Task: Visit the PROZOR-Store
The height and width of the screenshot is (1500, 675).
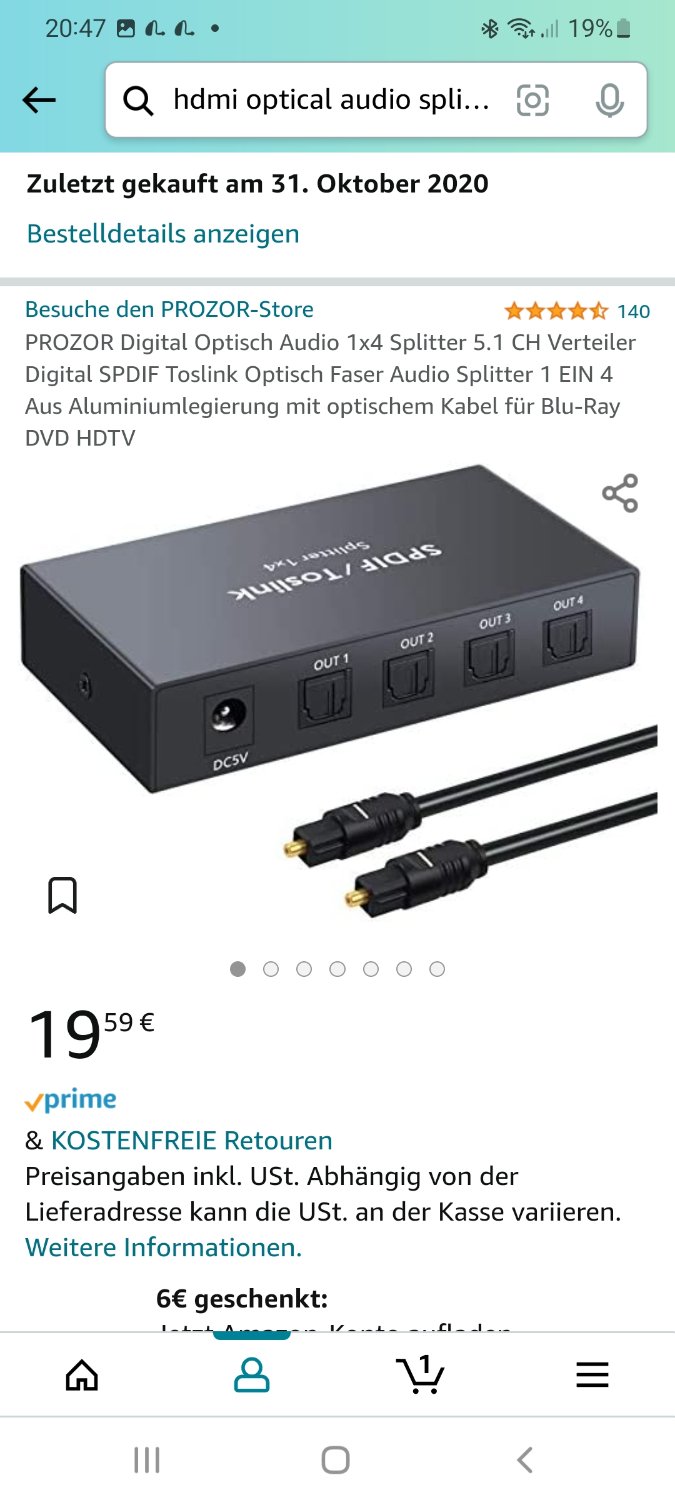Action: 169,310
